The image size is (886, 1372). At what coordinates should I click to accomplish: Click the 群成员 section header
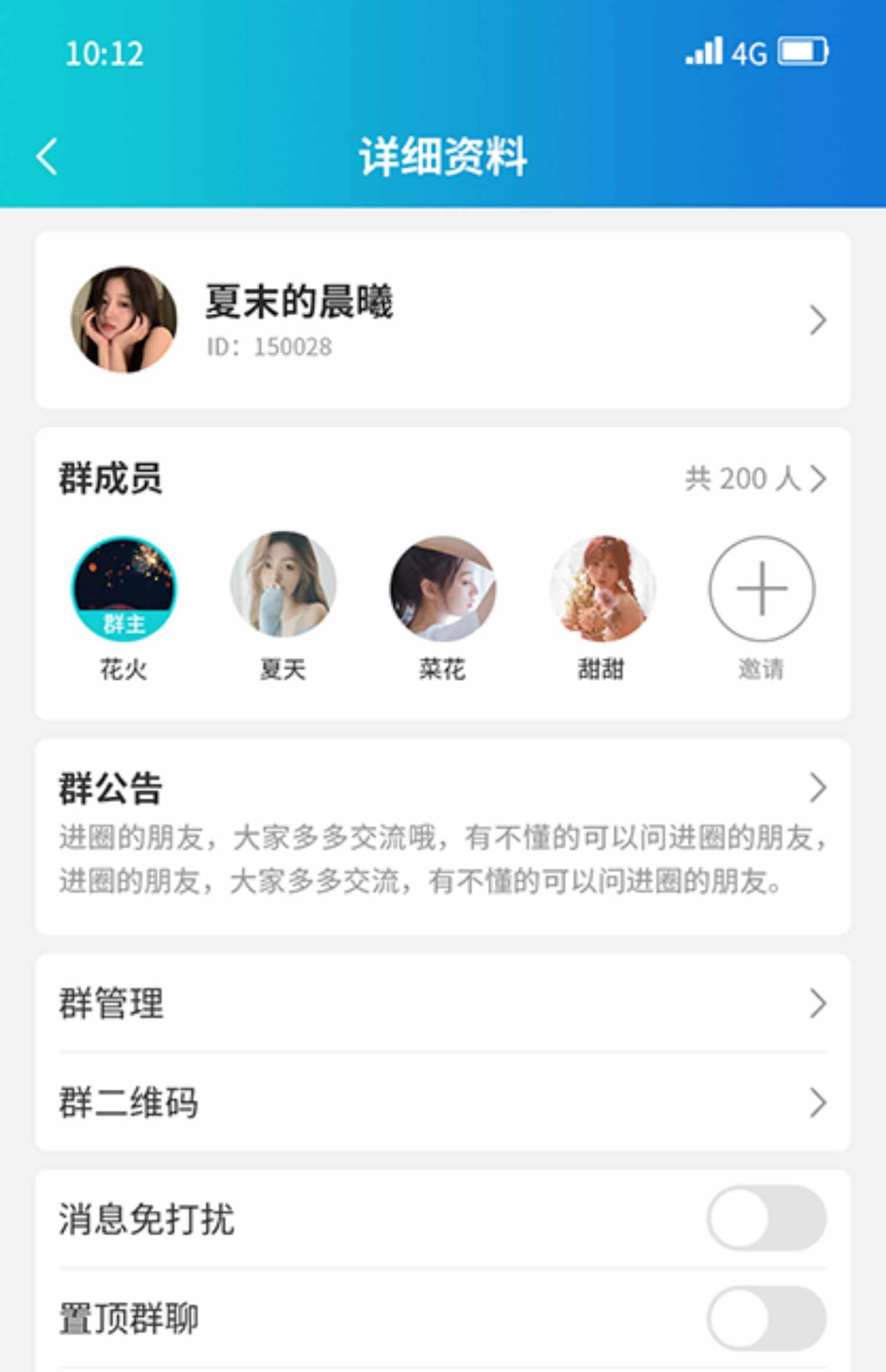coord(110,480)
